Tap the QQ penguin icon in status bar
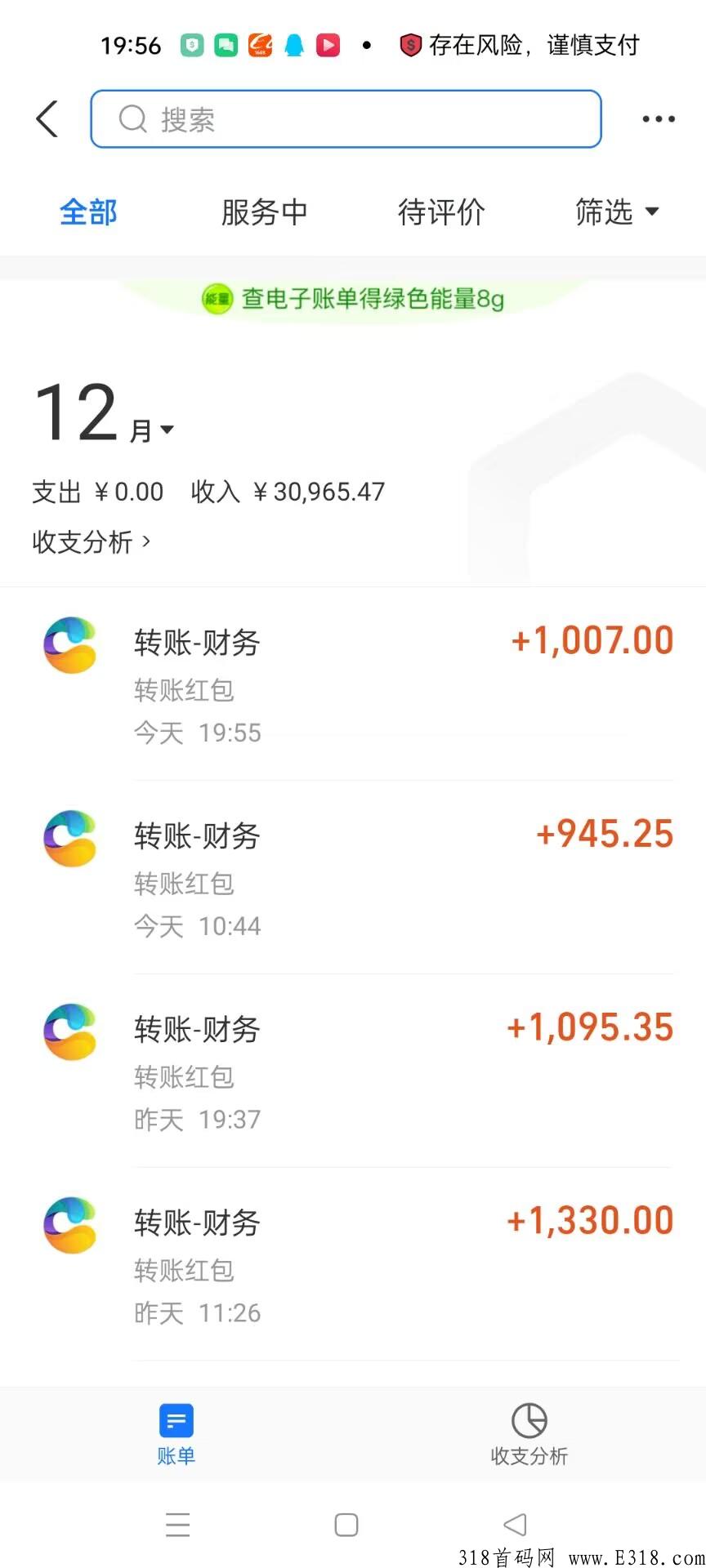The width and height of the screenshot is (706, 1568). point(294,46)
